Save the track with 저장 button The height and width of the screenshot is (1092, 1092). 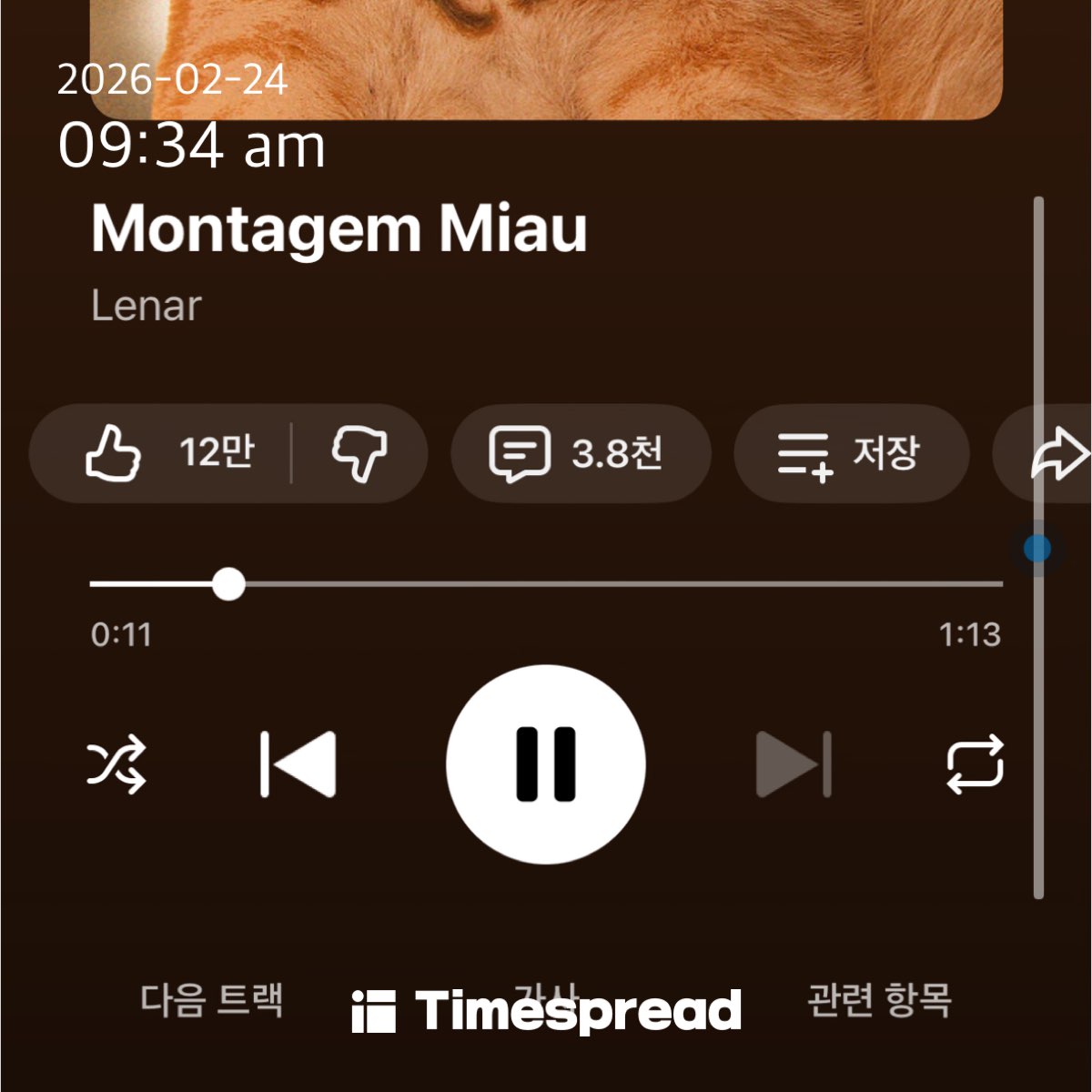(850, 452)
